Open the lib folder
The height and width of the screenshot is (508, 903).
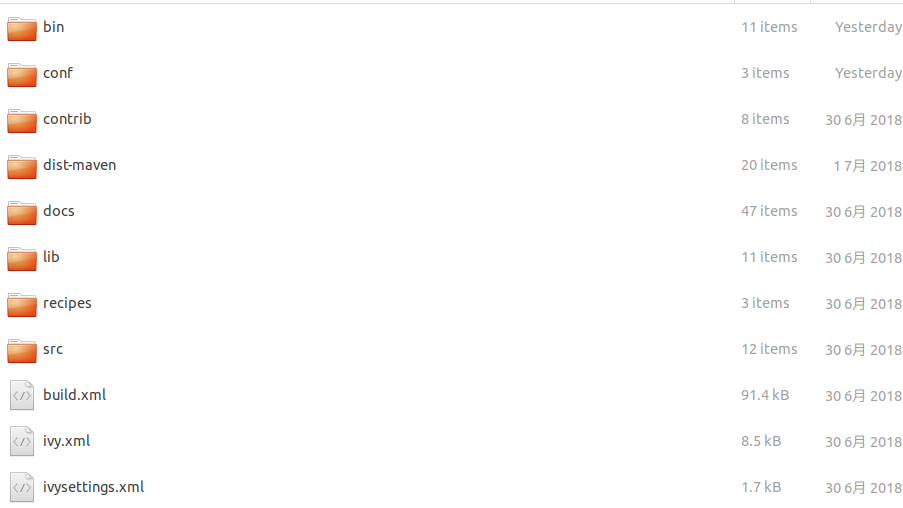[51, 257]
